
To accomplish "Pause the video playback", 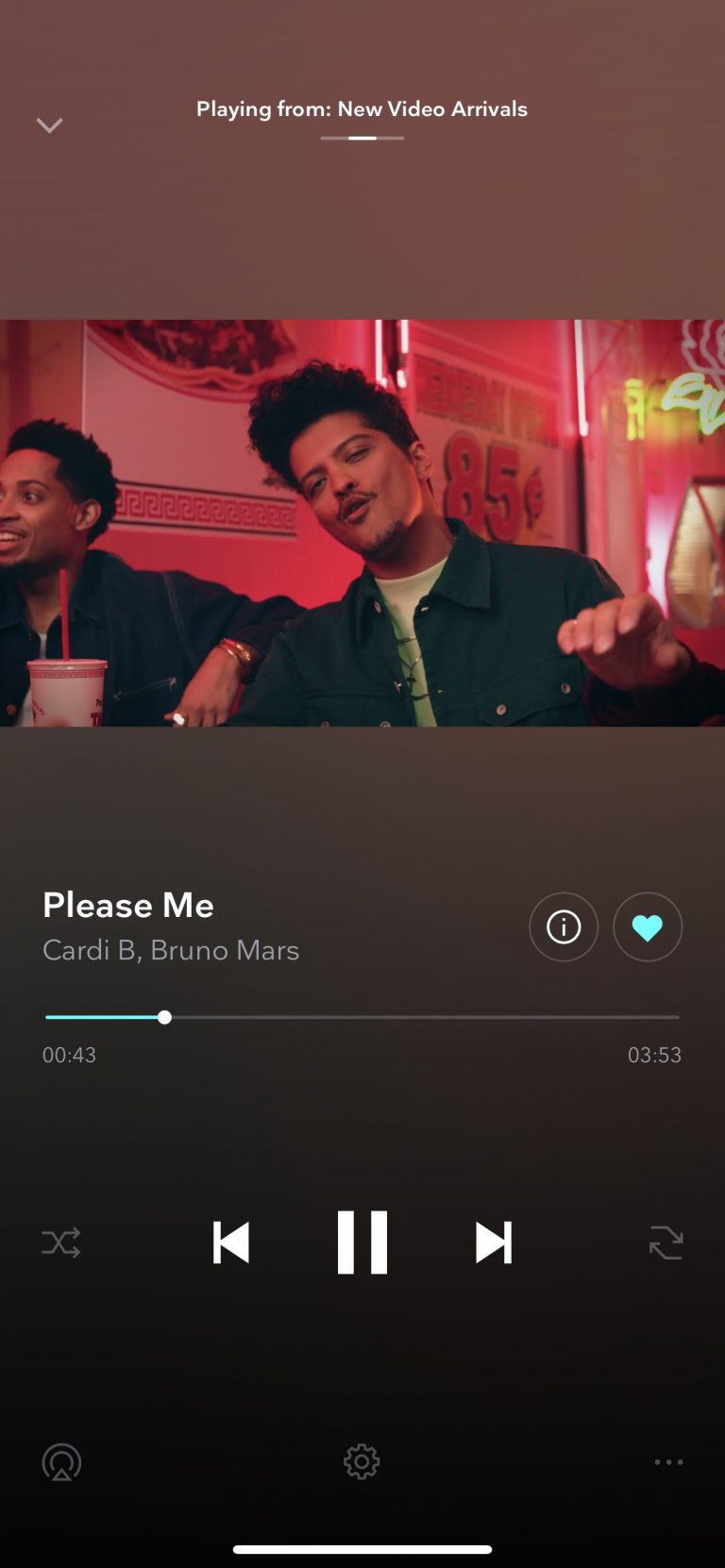I will pos(362,1243).
